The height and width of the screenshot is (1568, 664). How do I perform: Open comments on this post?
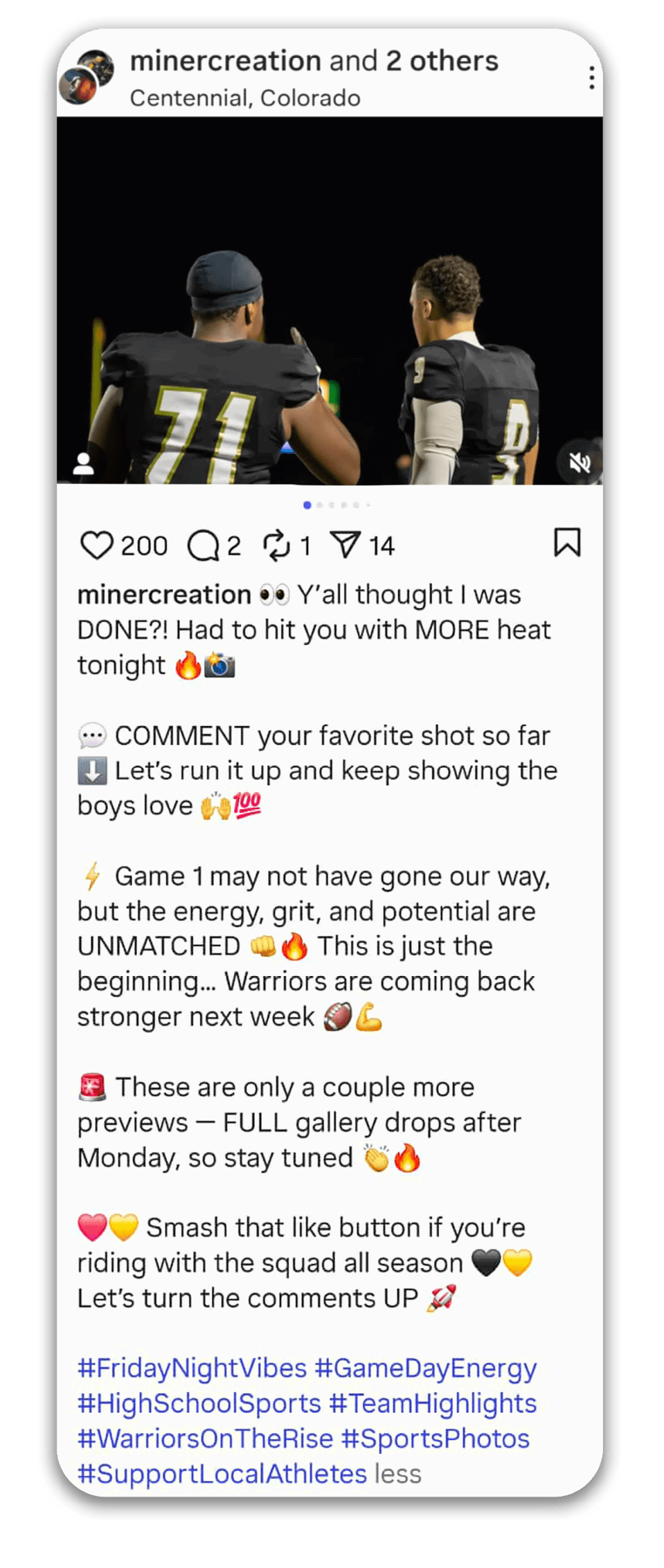click(x=203, y=546)
